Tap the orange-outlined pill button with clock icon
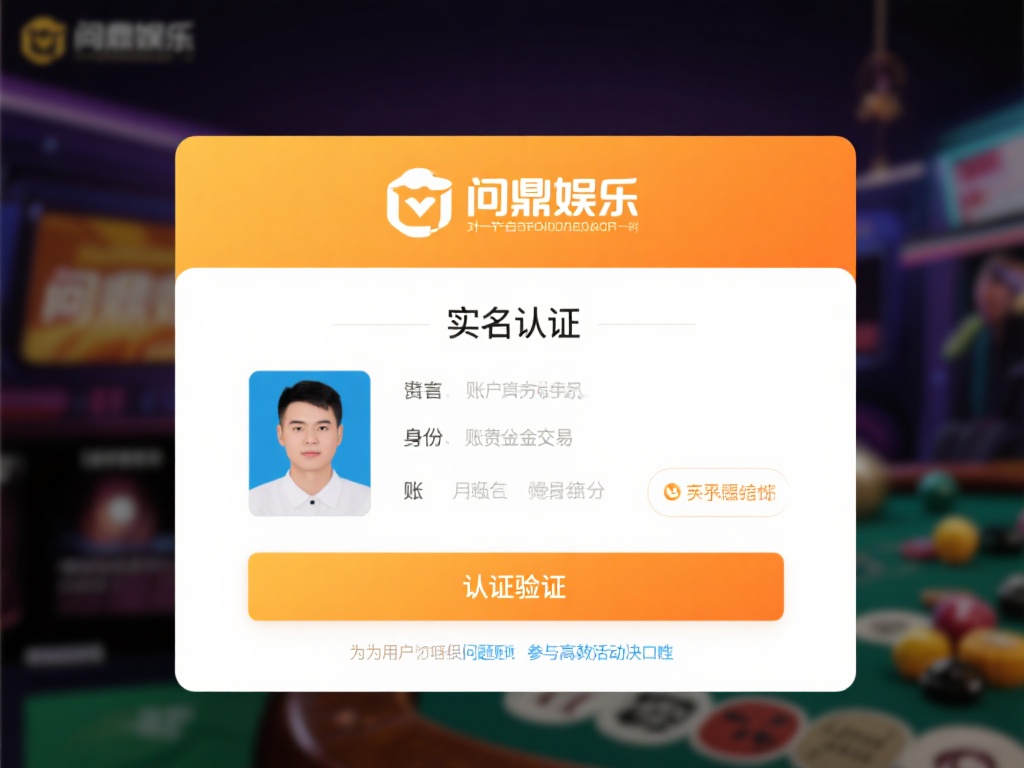The width and height of the screenshot is (1024, 768). pos(718,492)
